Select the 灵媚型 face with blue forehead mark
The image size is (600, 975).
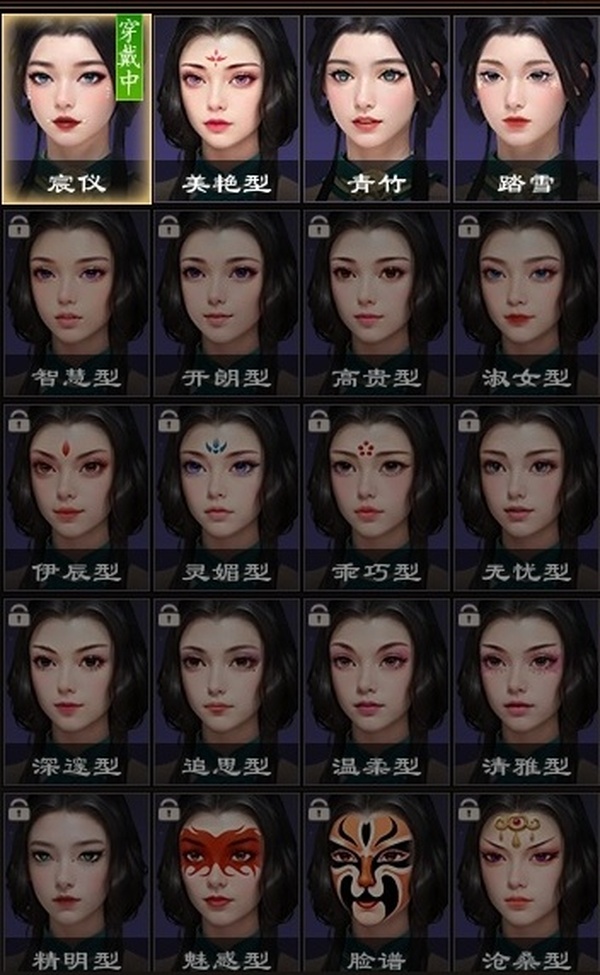click(226, 496)
